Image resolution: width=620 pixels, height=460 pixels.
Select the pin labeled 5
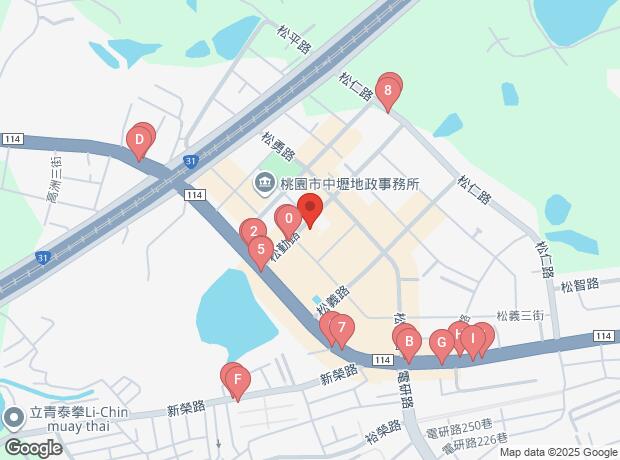261,249
